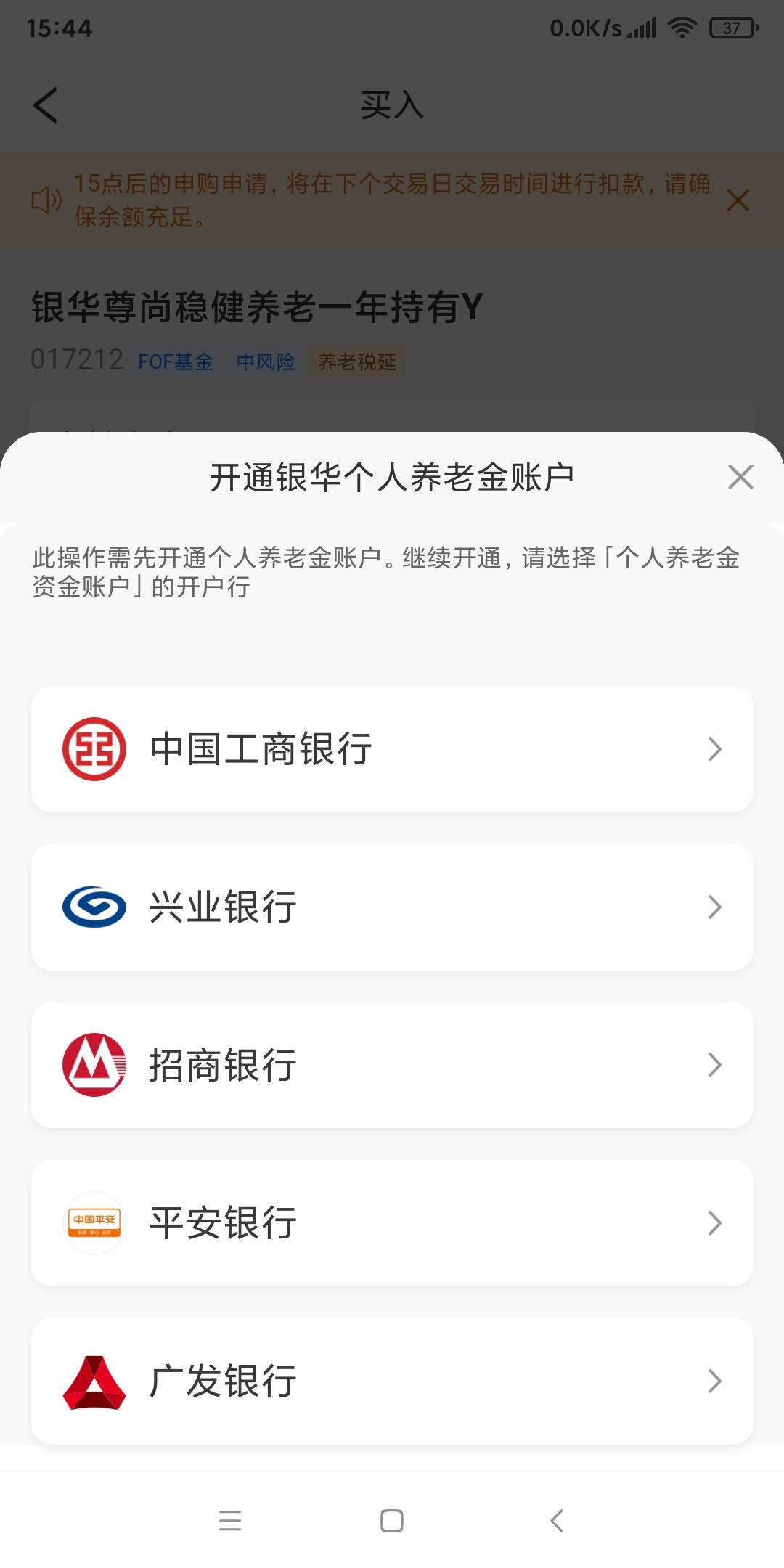Choose 兴业银行 from the bank list
This screenshot has width=784, height=1568.
pyautogui.click(x=392, y=907)
